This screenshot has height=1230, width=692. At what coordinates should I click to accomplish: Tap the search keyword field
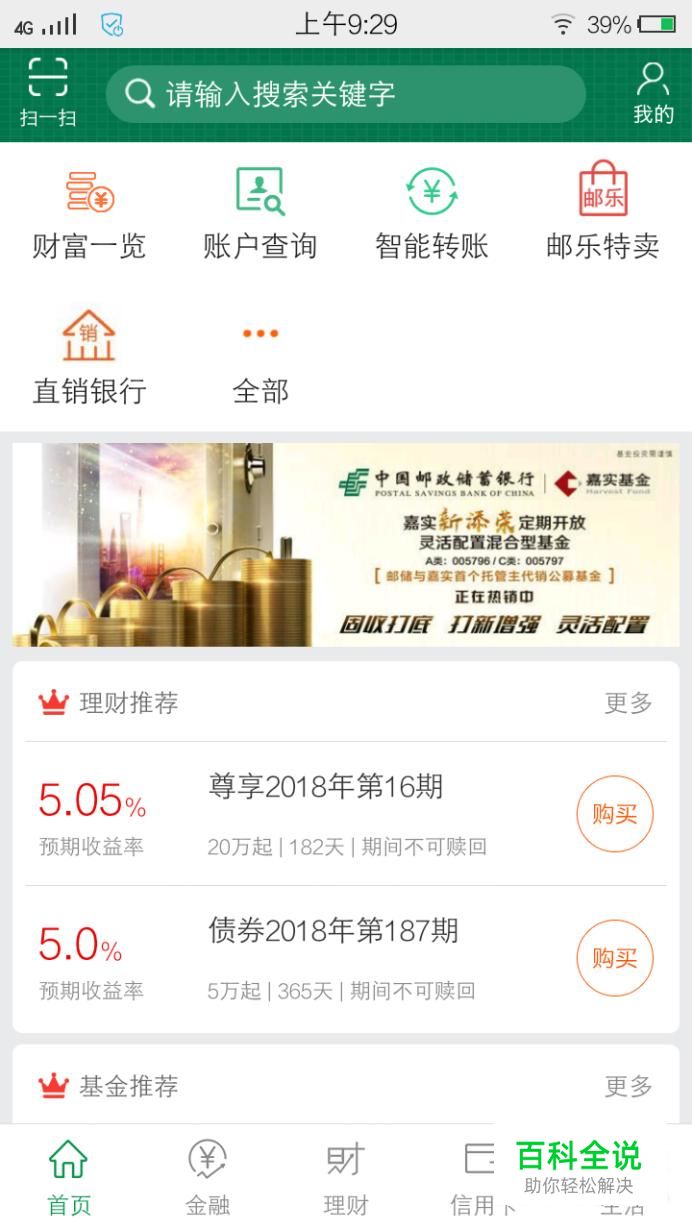[x=345, y=94]
